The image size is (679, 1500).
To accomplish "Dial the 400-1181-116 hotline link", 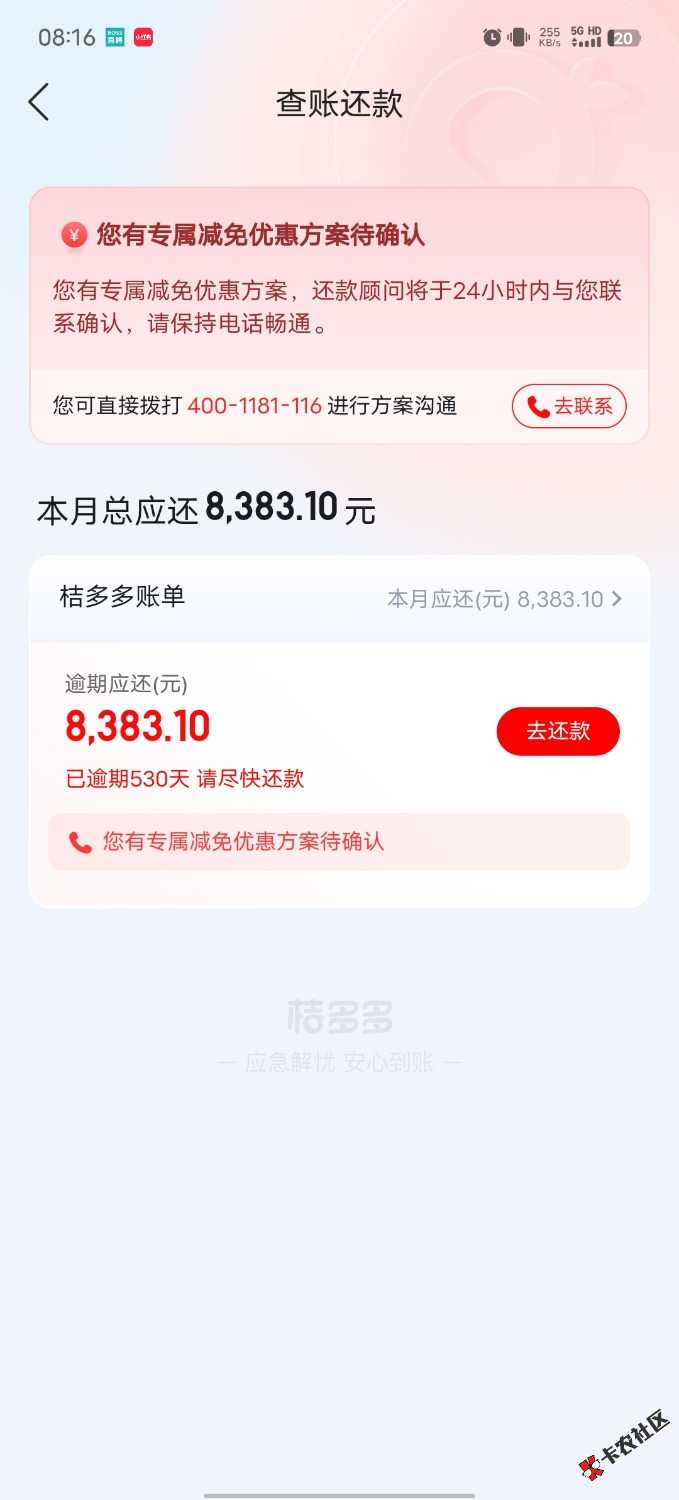I will click(254, 406).
